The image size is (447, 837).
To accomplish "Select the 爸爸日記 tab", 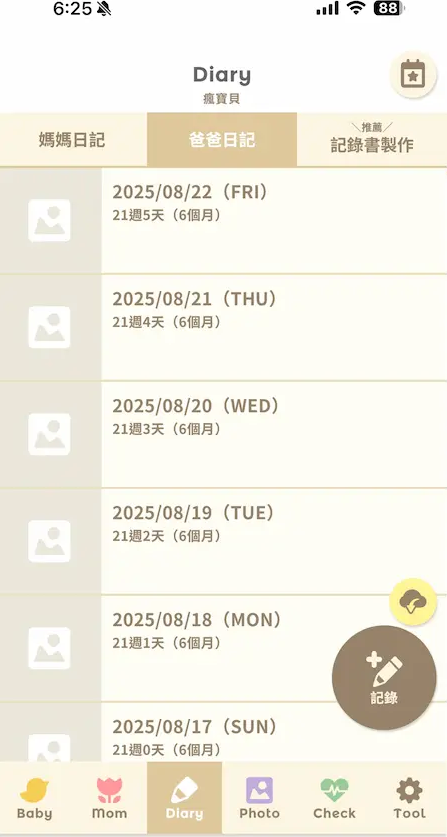I will (x=222, y=140).
